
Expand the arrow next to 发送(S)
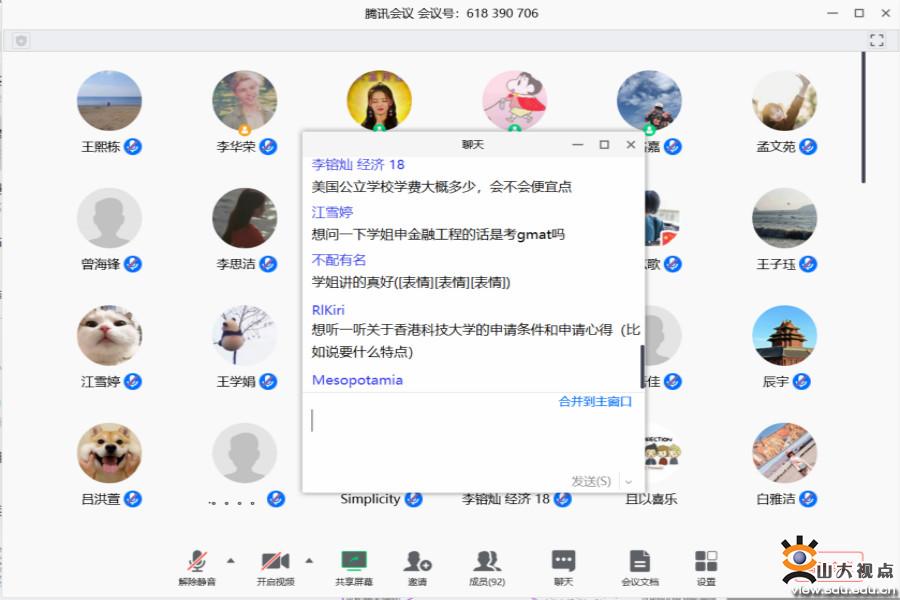pyautogui.click(x=628, y=481)
